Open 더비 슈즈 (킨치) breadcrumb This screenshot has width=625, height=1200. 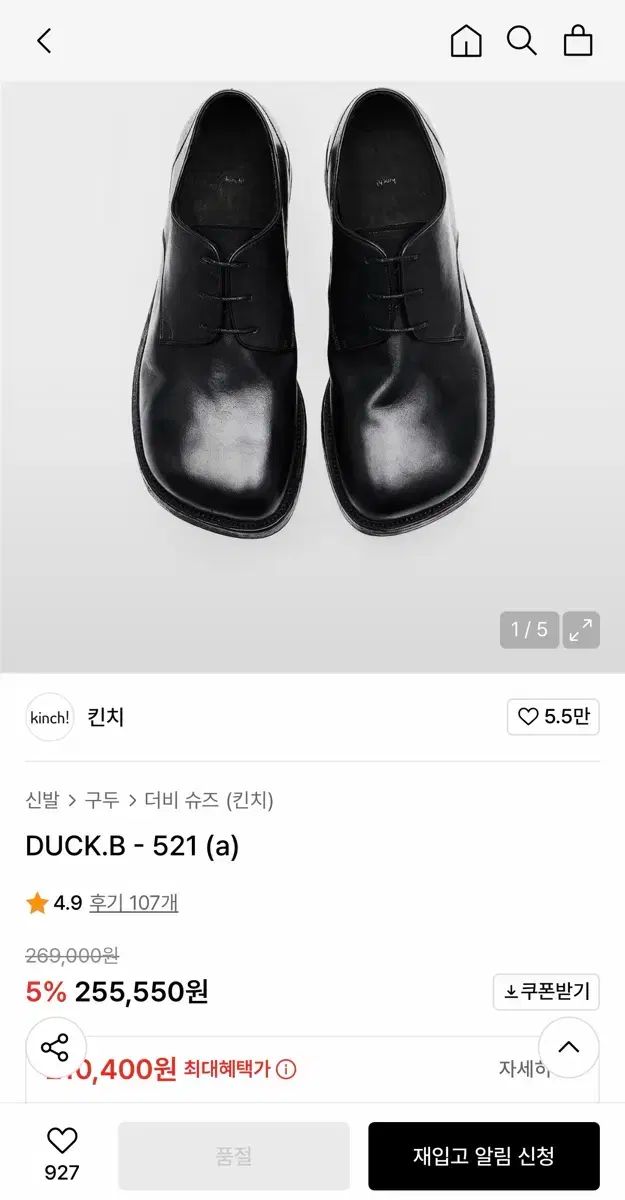tap(209, 800)
